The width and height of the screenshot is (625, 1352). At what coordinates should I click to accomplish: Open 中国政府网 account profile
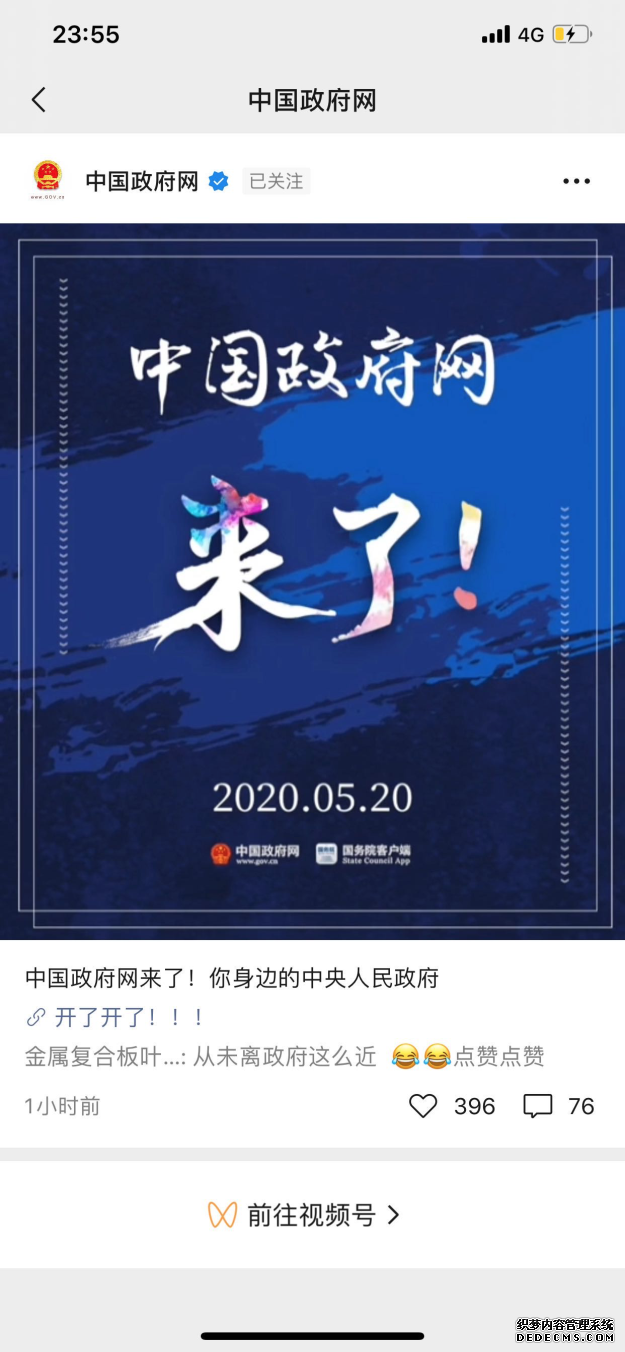141,181
